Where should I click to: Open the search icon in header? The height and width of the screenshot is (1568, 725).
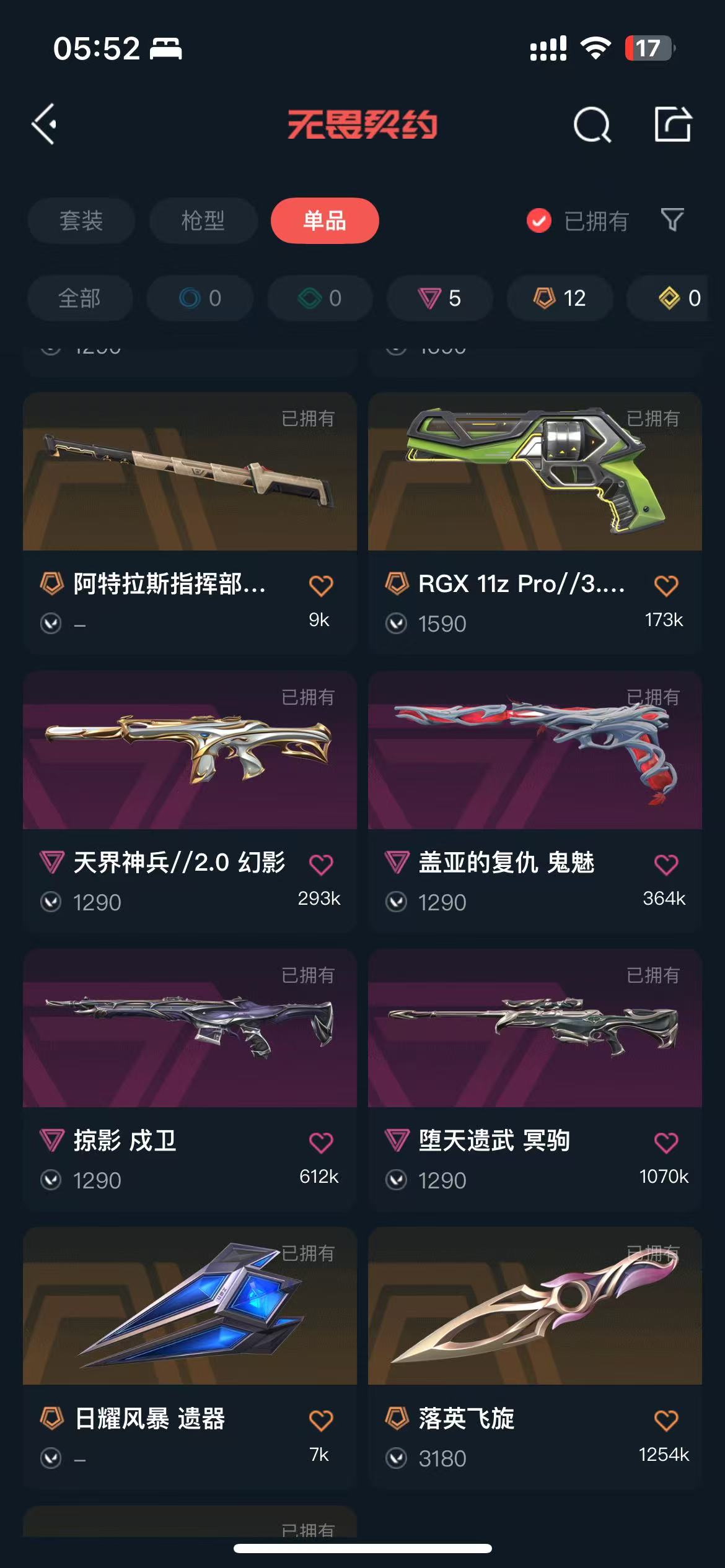[592, 124]
